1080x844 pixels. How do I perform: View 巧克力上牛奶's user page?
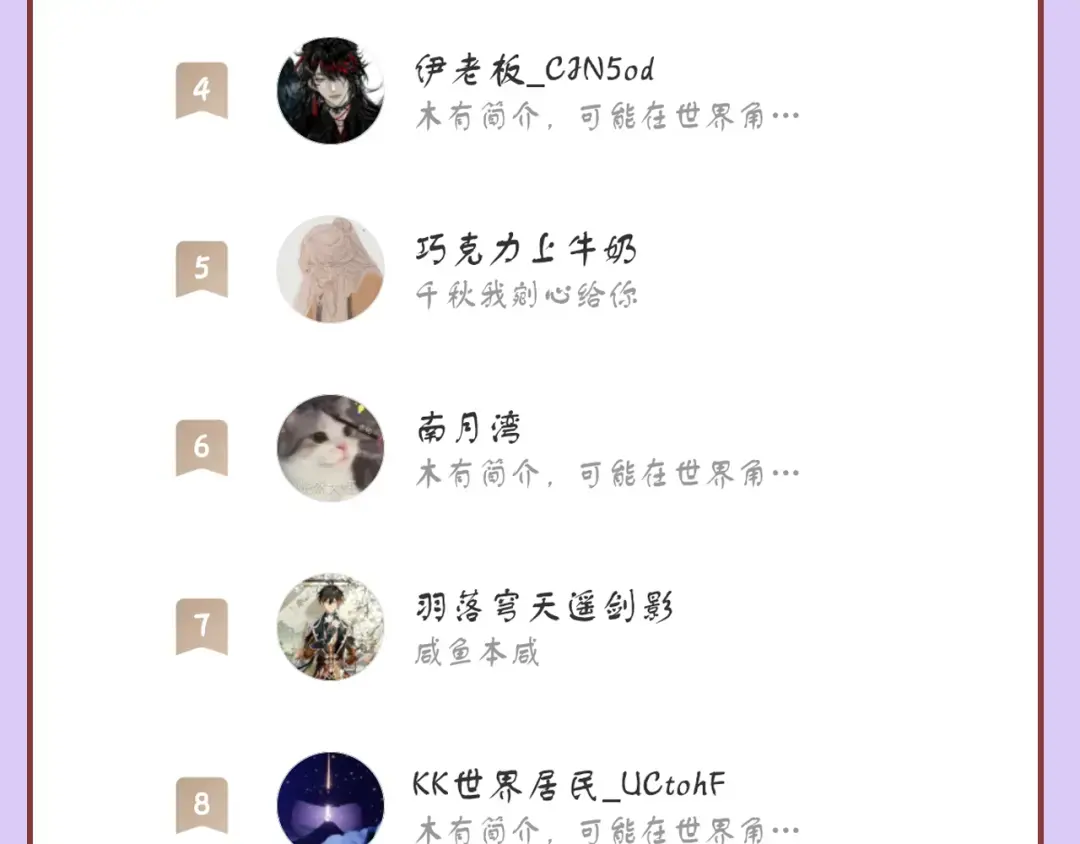(x=526, y=249)
